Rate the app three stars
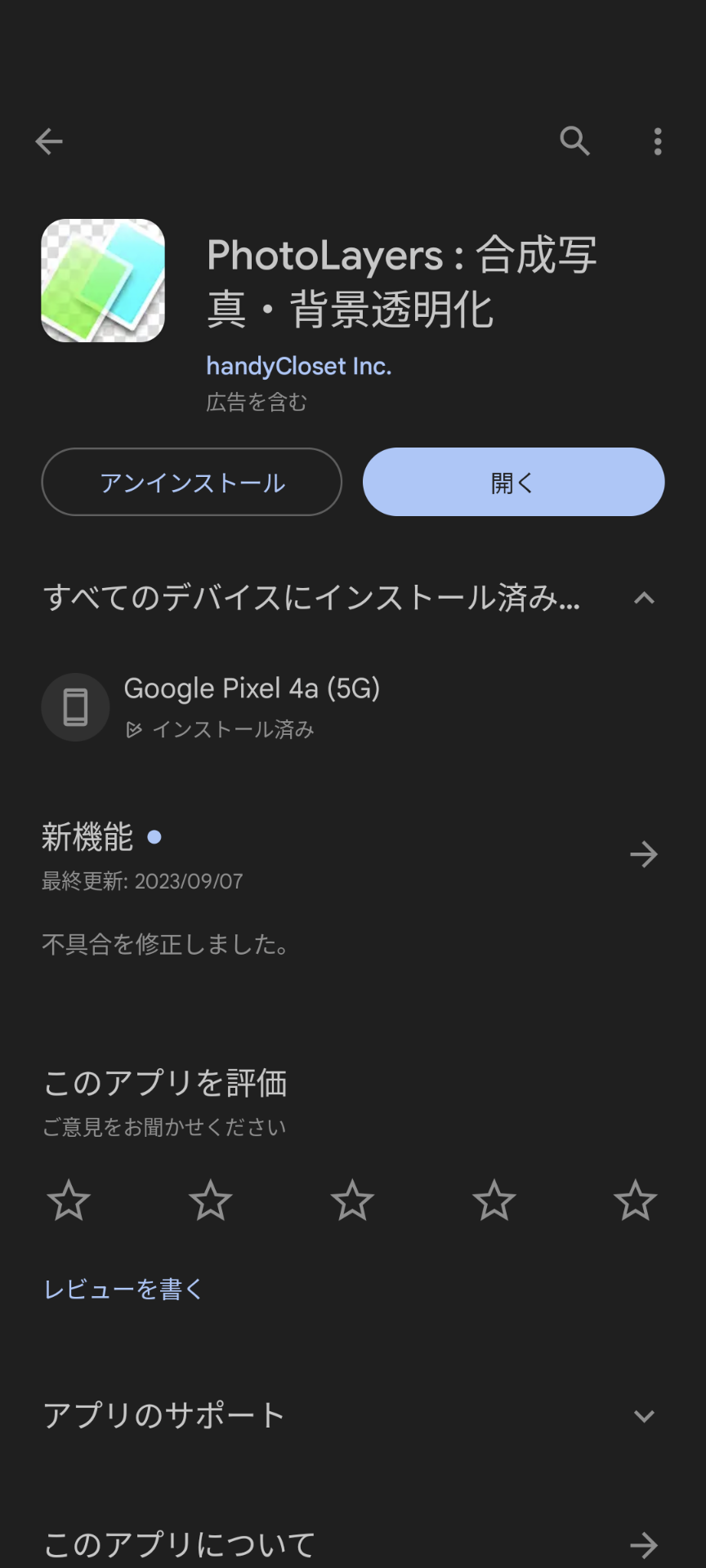Screen dimensions: 706x1568 352,1200
